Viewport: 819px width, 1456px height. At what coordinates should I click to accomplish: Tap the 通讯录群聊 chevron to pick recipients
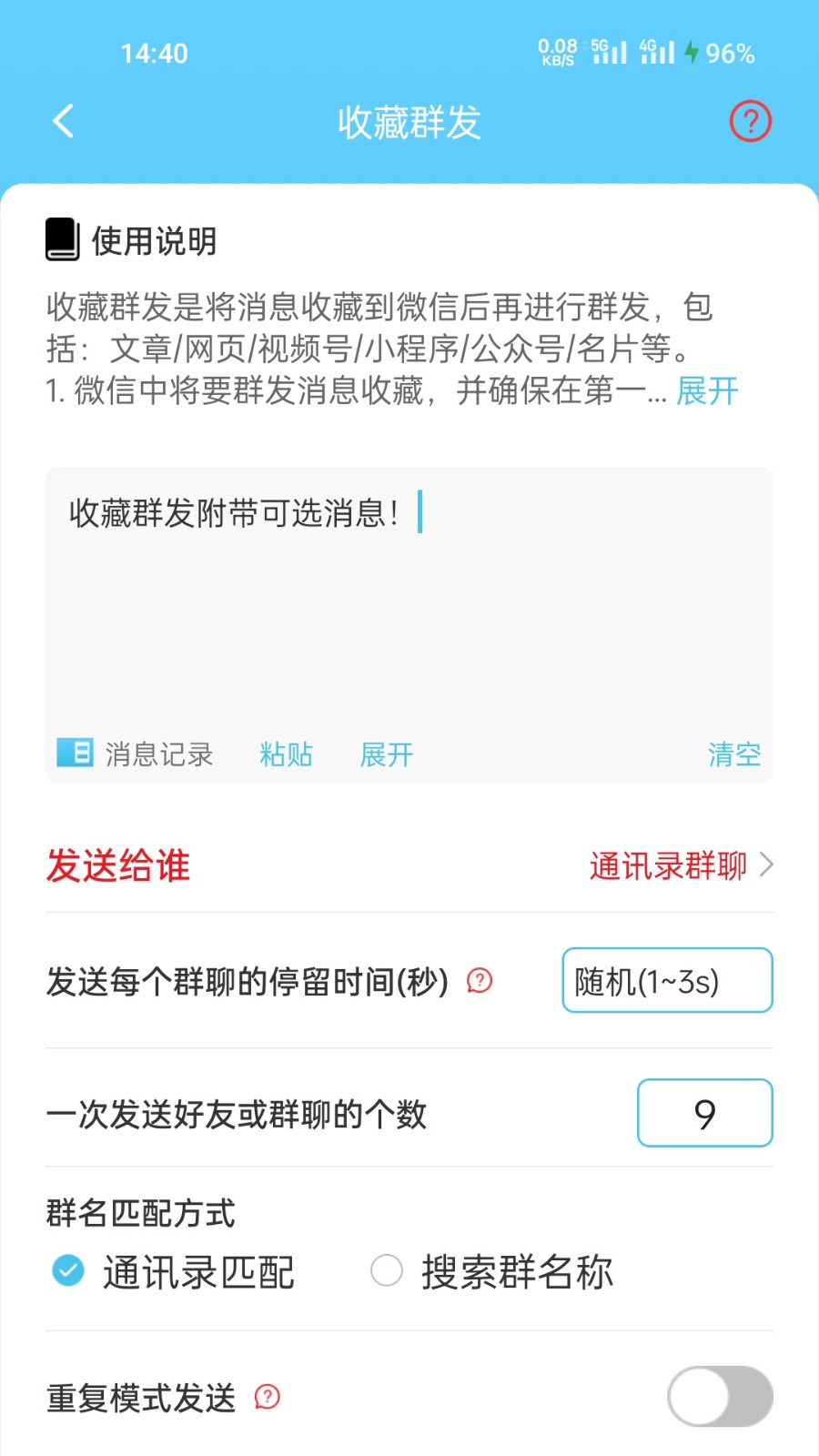[766, 865]
